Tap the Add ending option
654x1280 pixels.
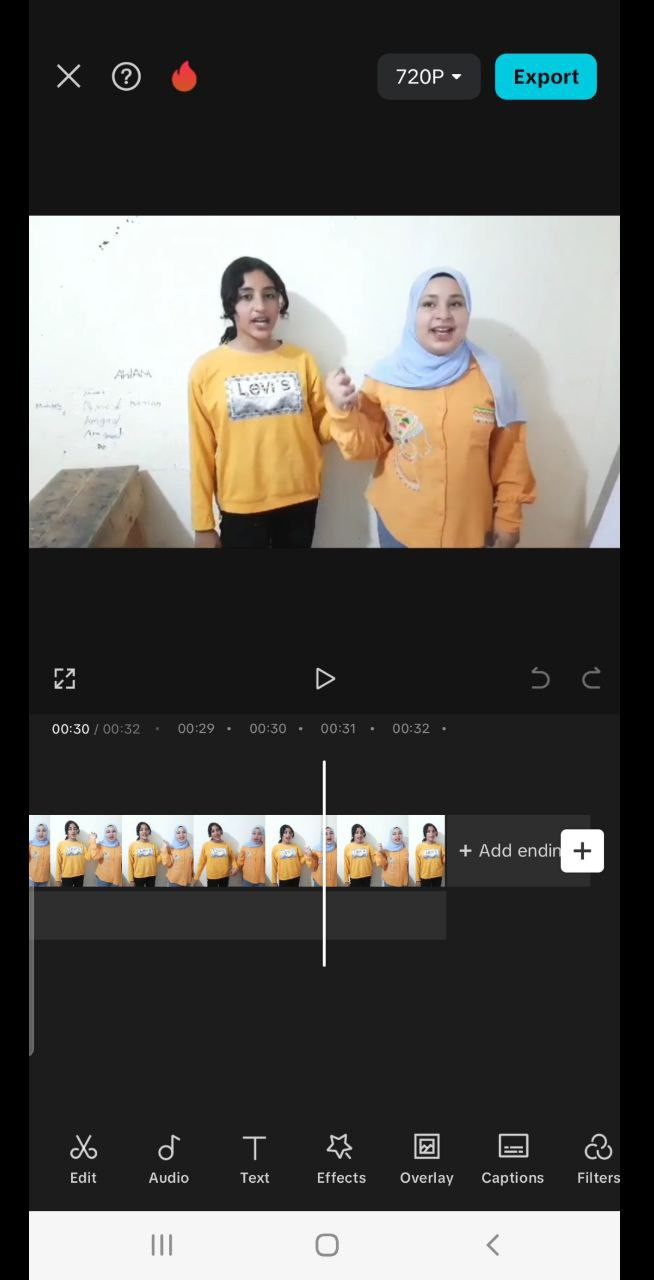[507, 851]
